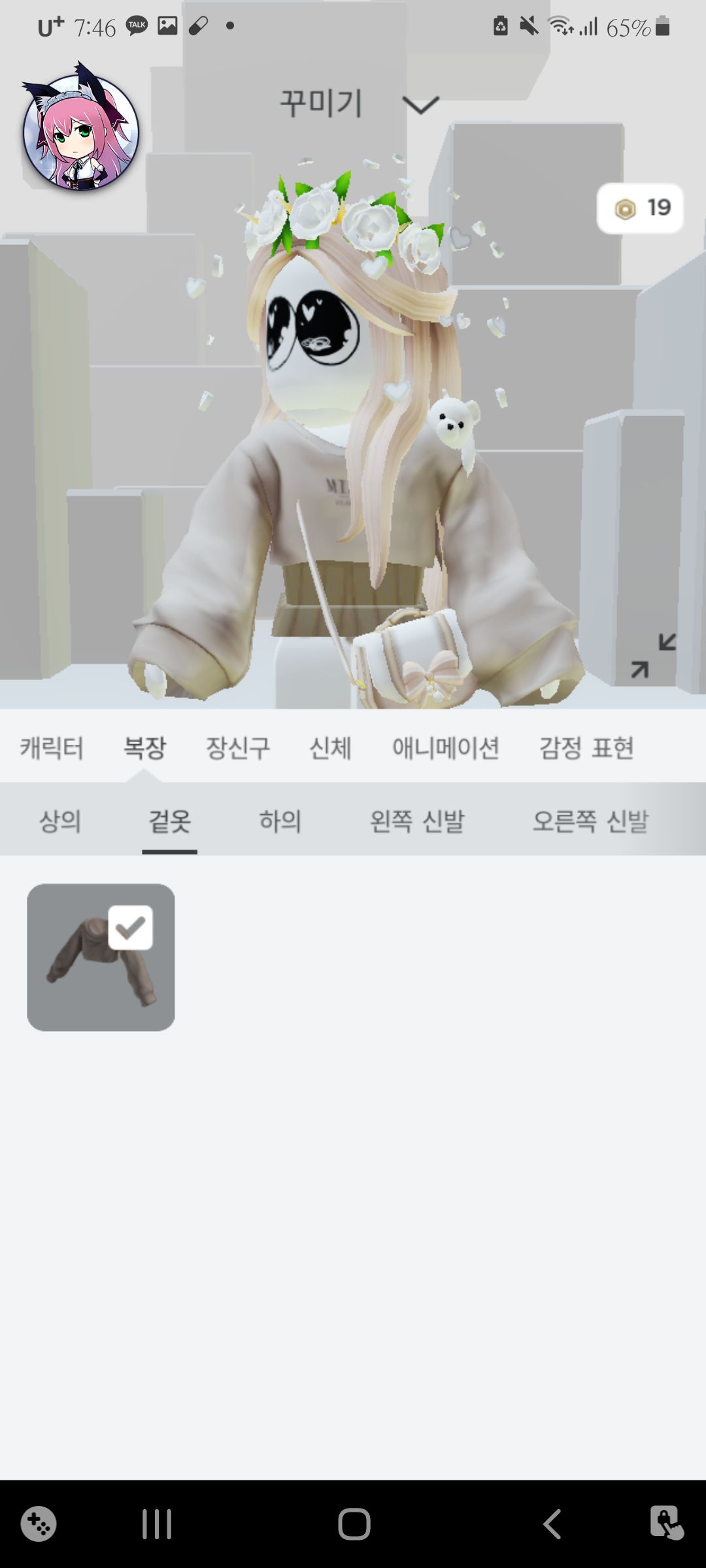Select the 복장 category tab
Screen dimensions: 706x1568
pyautogui.click(x=144, y=747)
